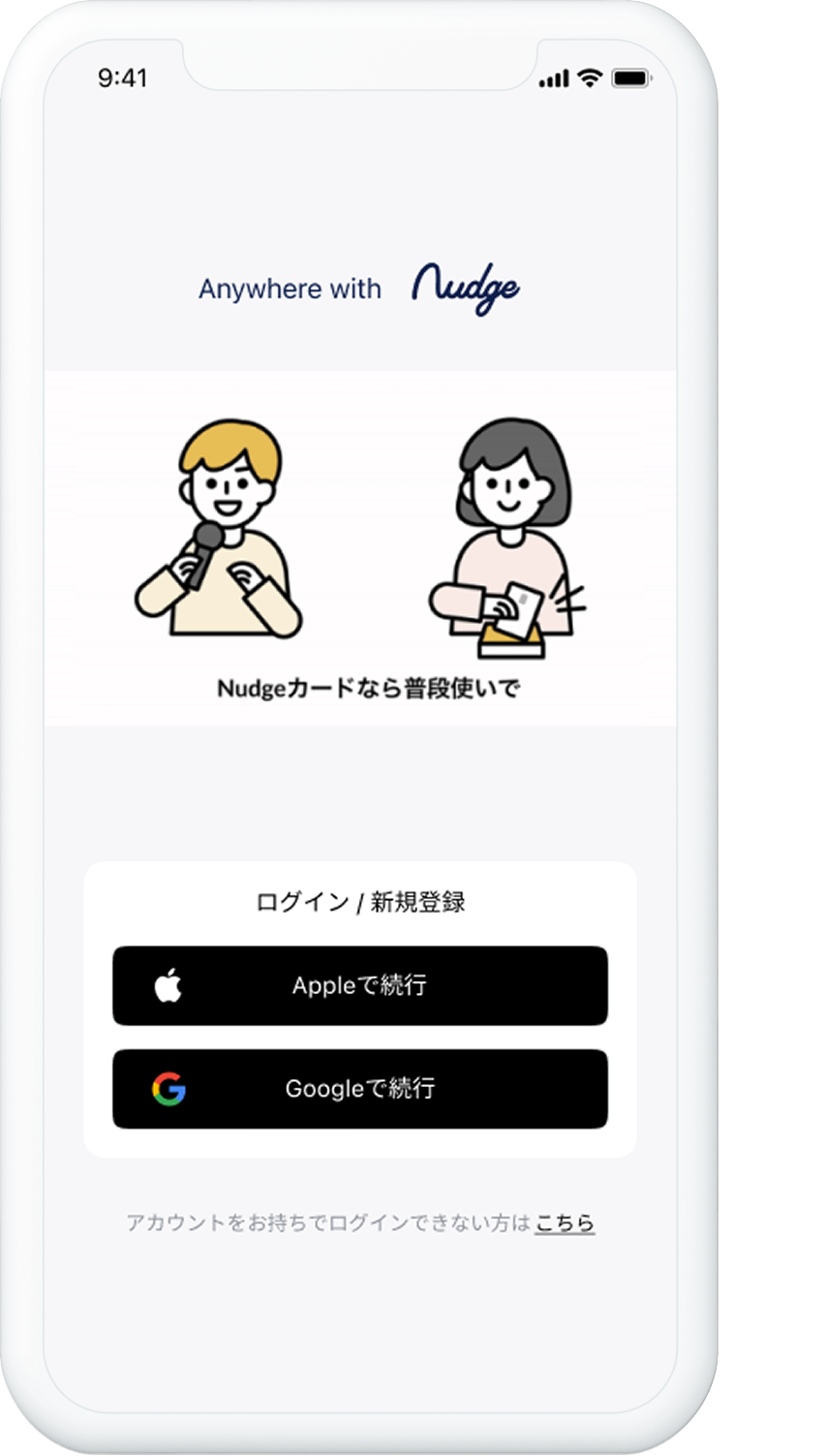Tap the Googleで続行 button
This screenshot has width=822, height=1456.
pyautogui.click(x=359, y=1089)
